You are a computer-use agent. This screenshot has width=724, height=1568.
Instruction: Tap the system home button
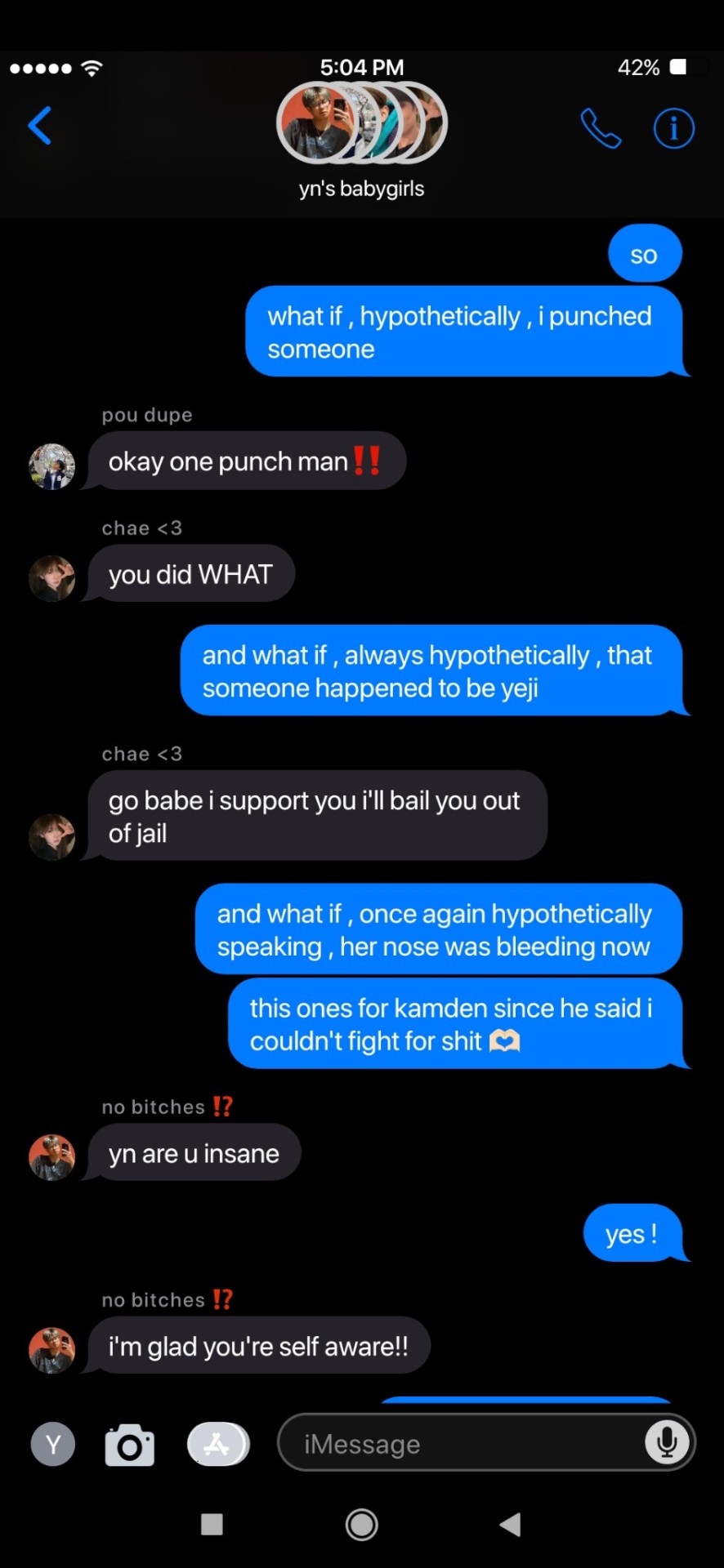point(361,1524)
